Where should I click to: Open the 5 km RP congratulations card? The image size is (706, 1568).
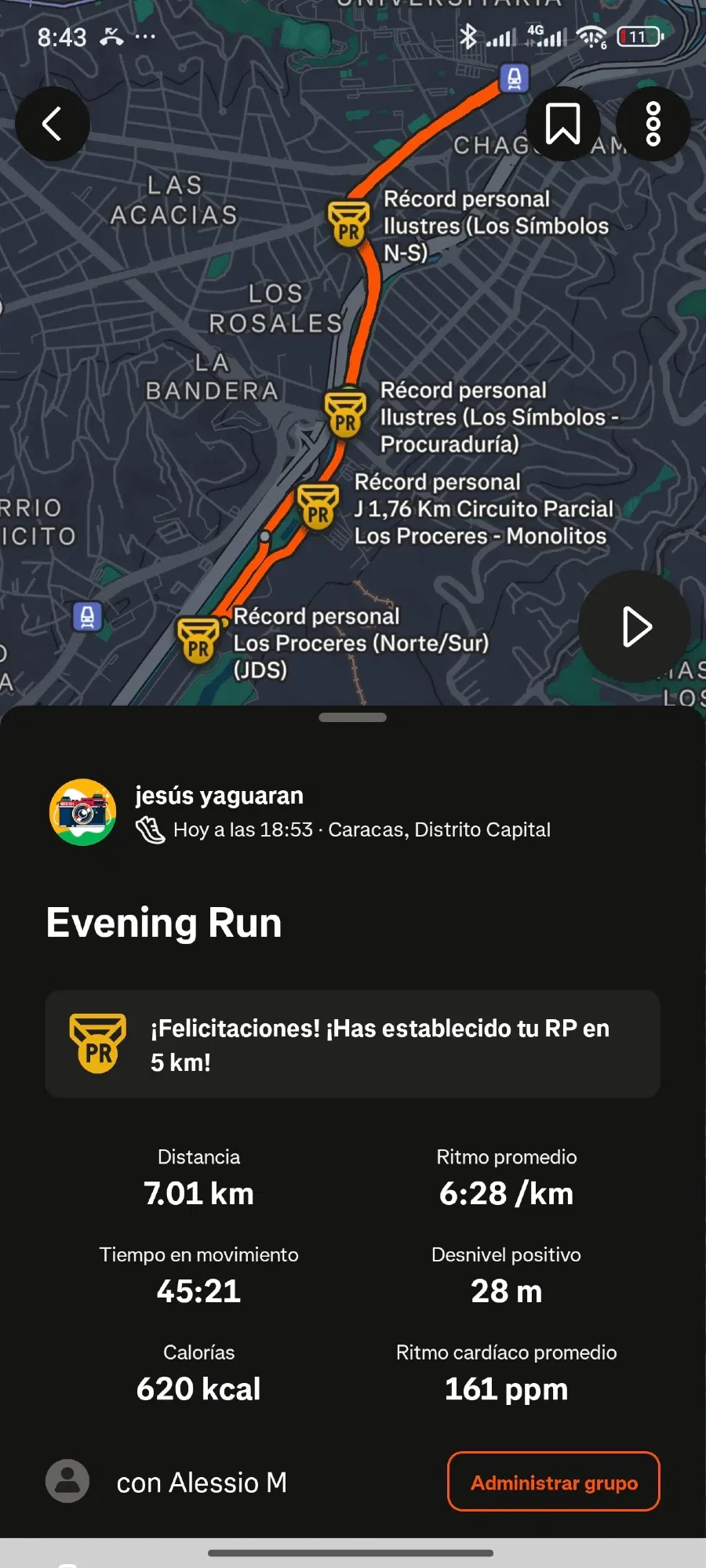click(352, 1044)
